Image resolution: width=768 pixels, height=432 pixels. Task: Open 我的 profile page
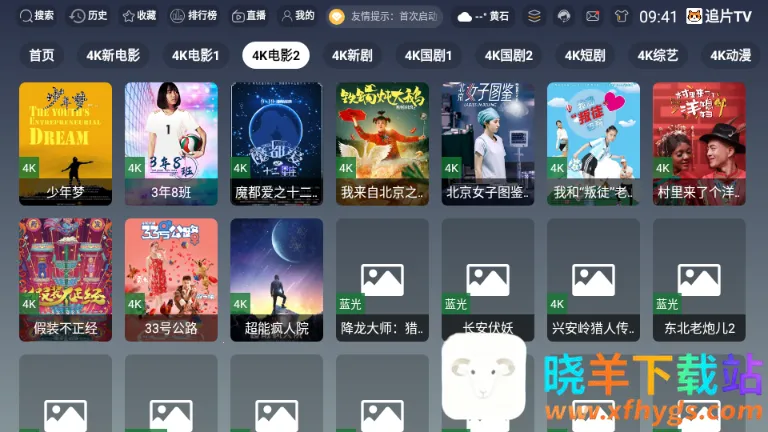pyautogui.click(x=298, y=16)
